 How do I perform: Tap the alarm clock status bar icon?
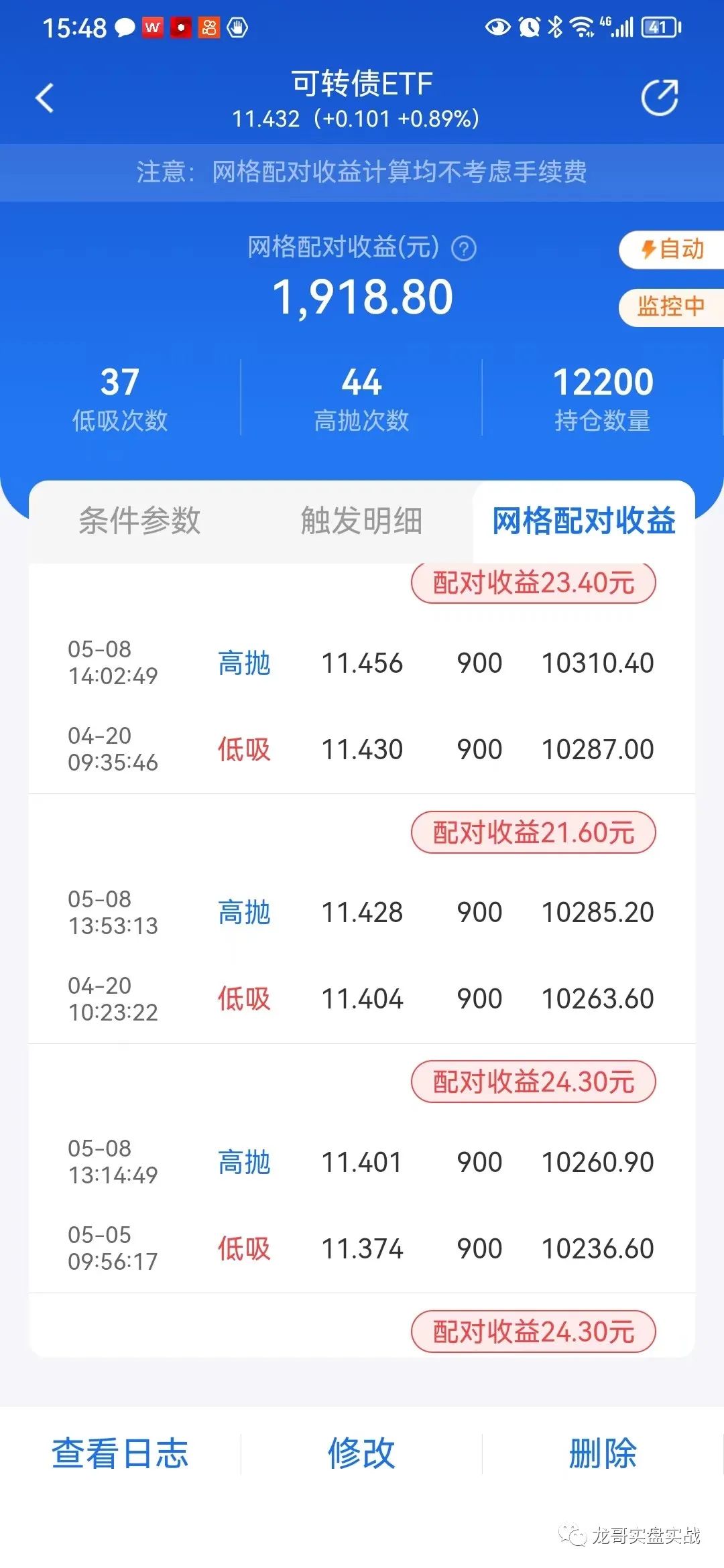(529, 27)
